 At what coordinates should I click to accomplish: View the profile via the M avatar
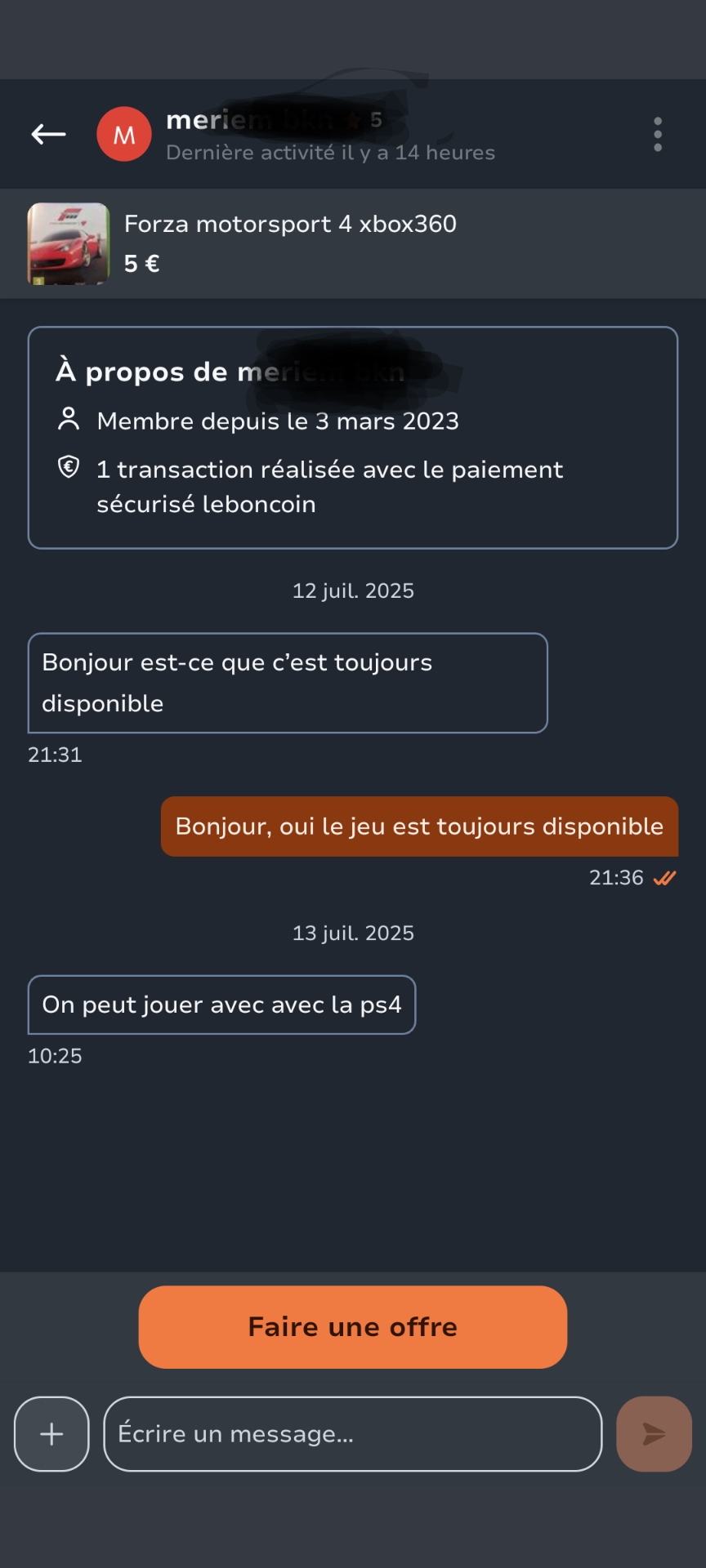coord(124,134)
